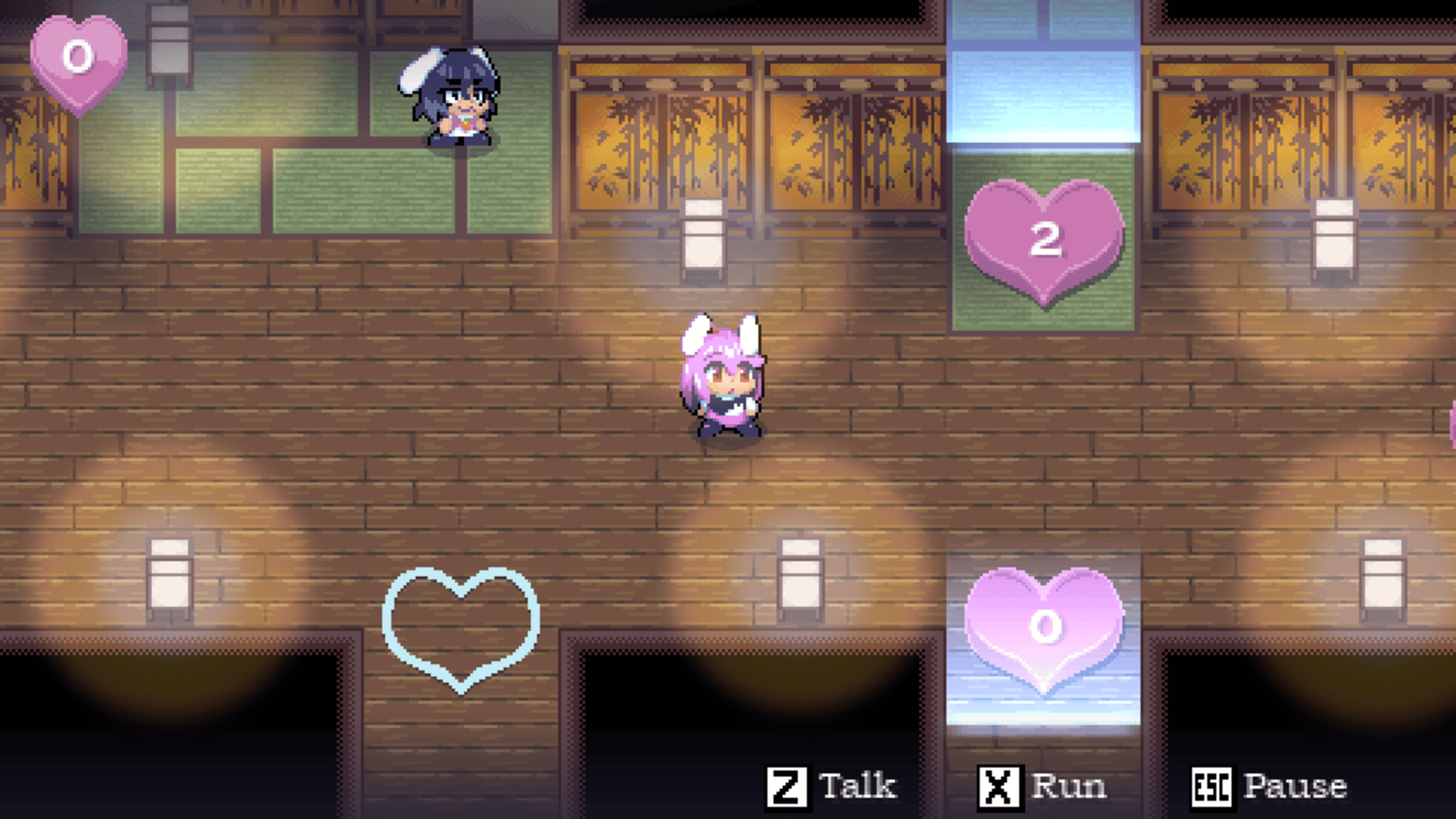
Task: Pause the game with ESC Pause
Action: (1269, 786)
